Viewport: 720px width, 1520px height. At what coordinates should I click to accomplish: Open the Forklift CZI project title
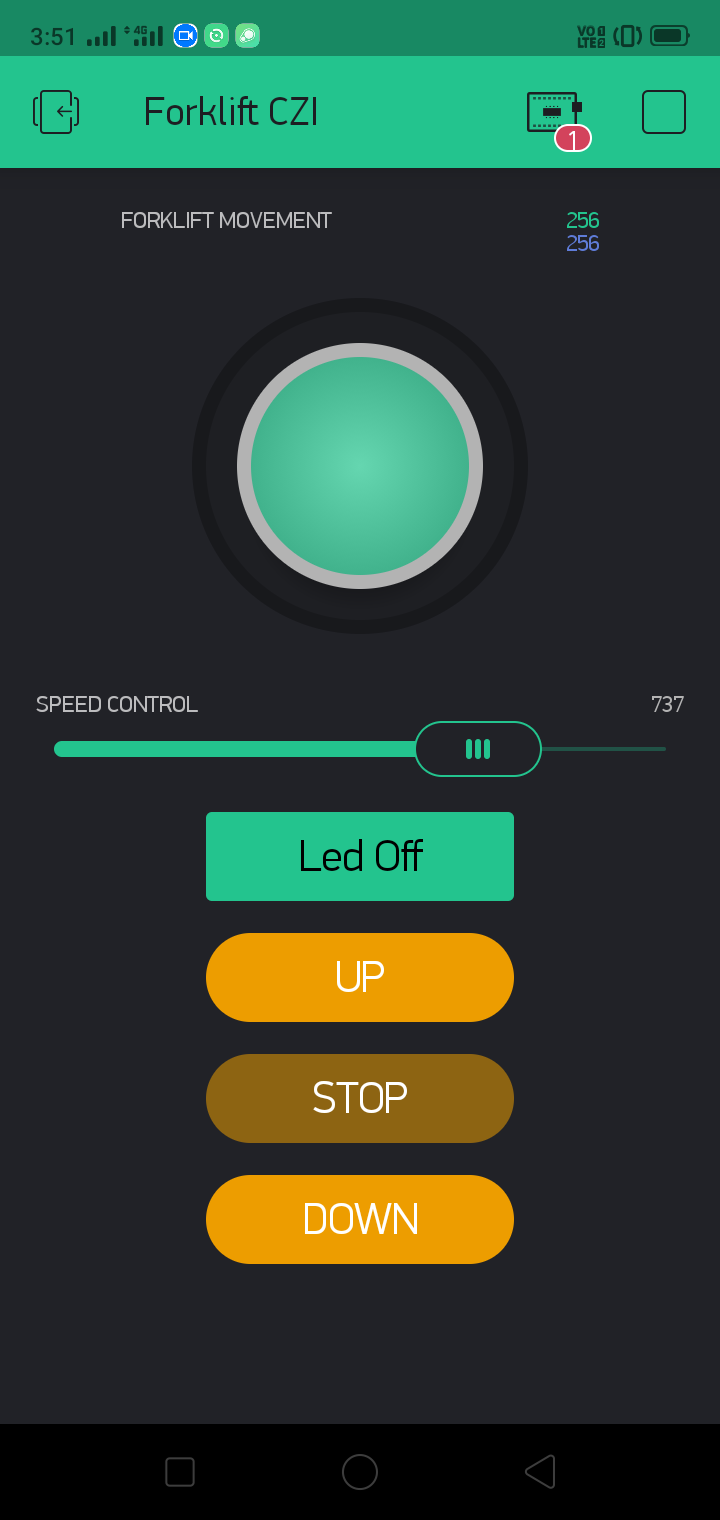coord(230,111)
